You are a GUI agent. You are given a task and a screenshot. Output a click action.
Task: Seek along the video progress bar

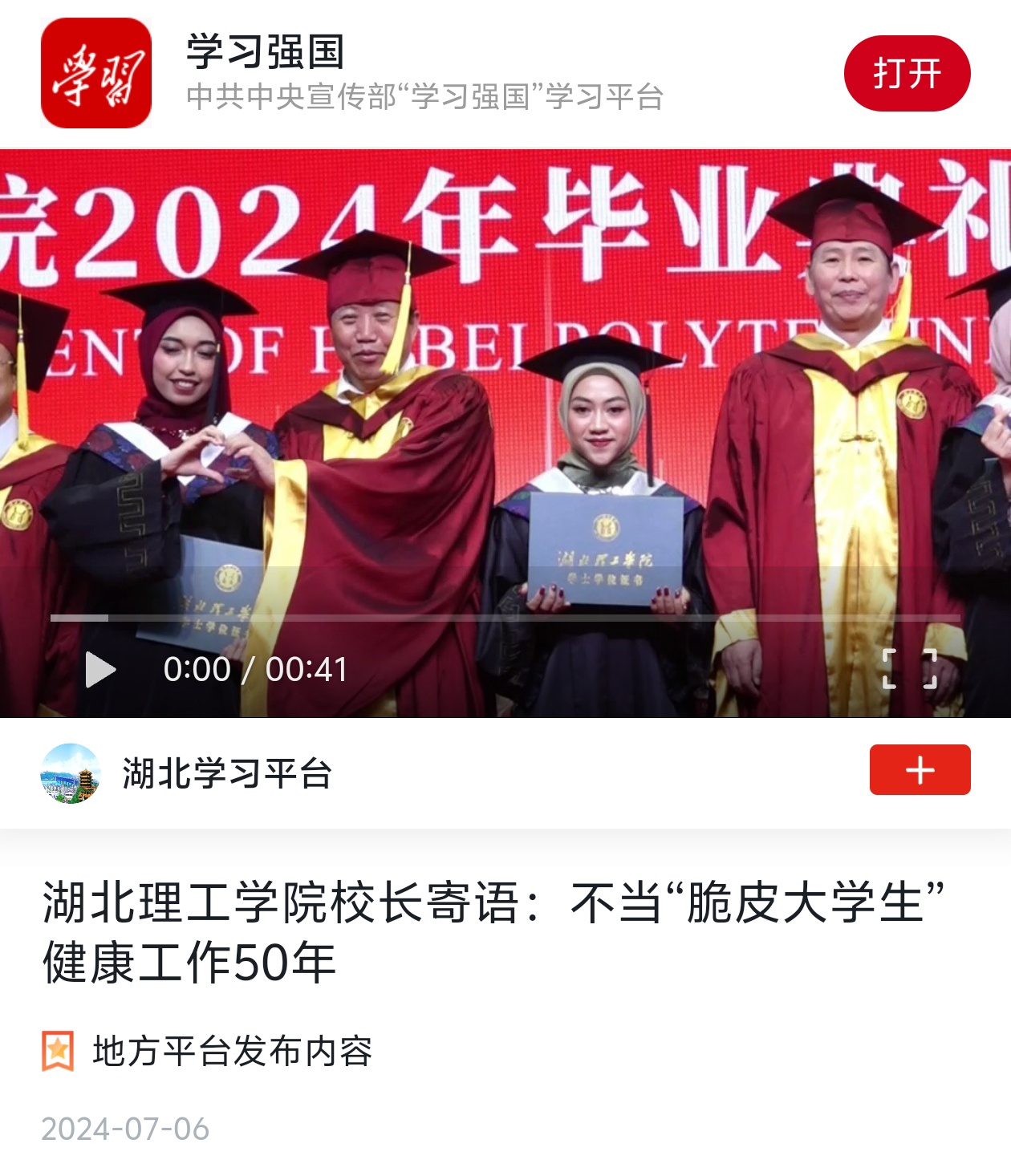point(505,618)
